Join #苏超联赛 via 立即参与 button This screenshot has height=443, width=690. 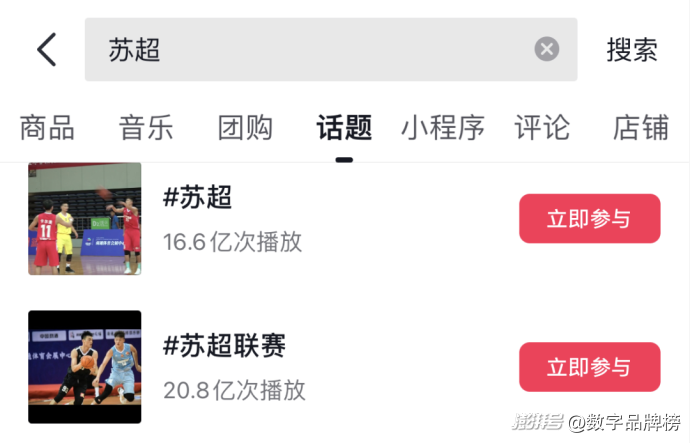click(589, 367)
